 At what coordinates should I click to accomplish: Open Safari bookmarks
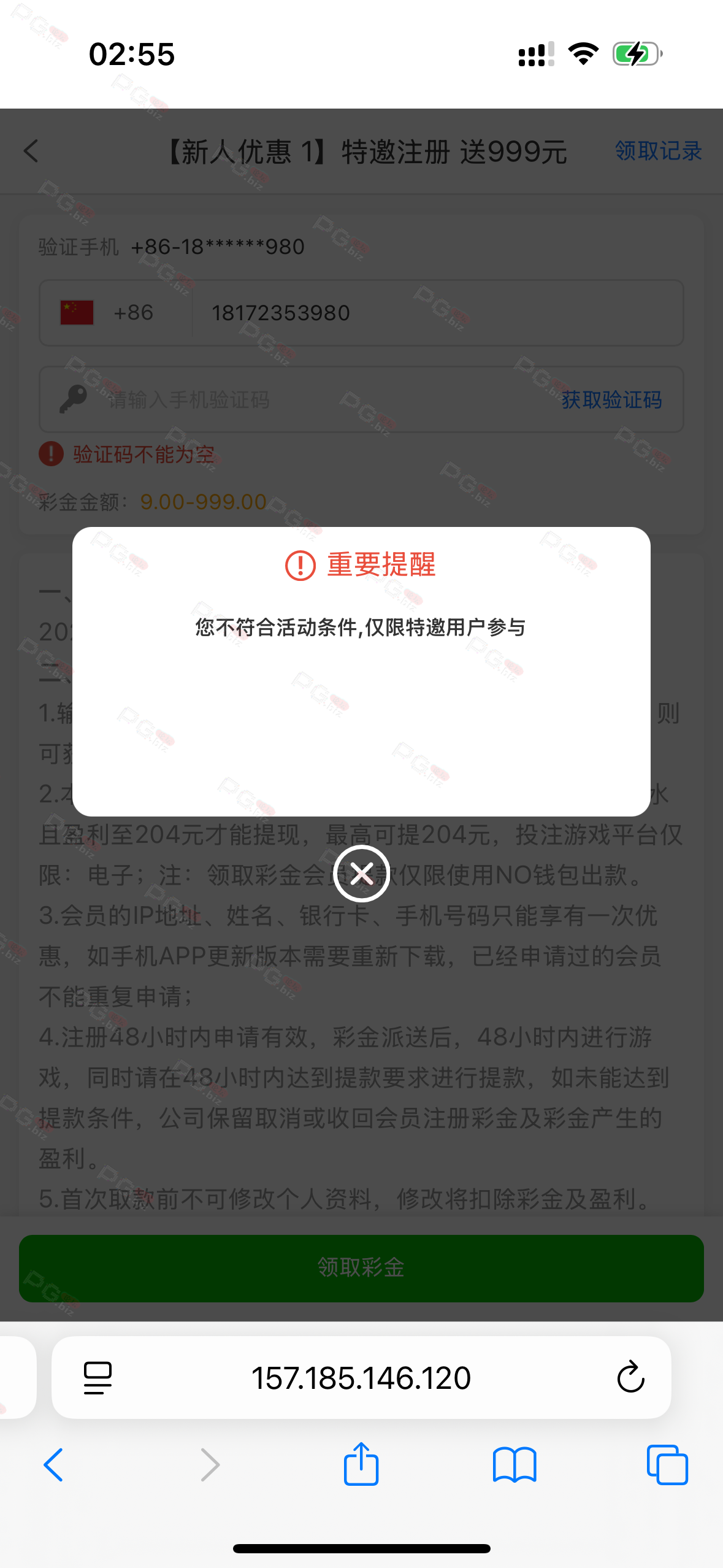coord(514,1465)
